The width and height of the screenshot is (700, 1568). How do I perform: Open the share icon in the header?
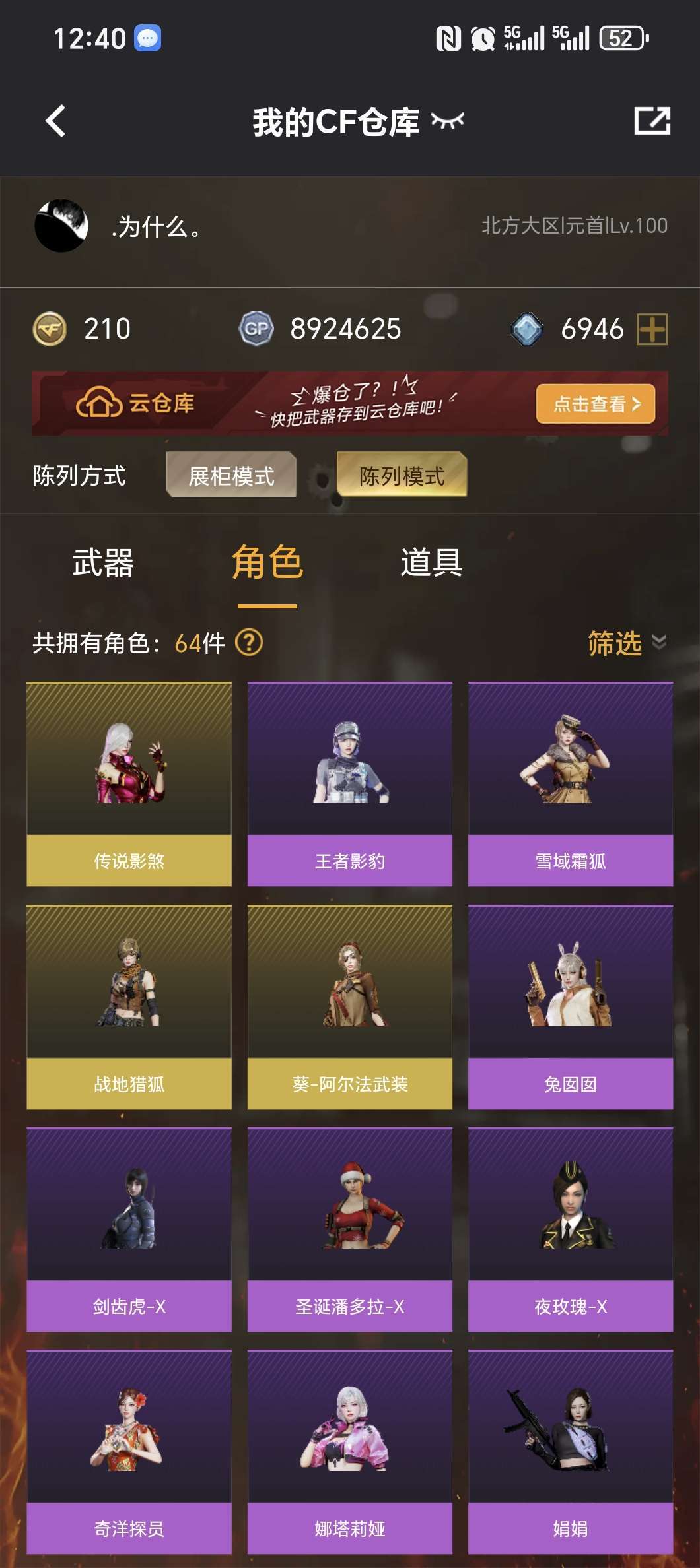652,121
